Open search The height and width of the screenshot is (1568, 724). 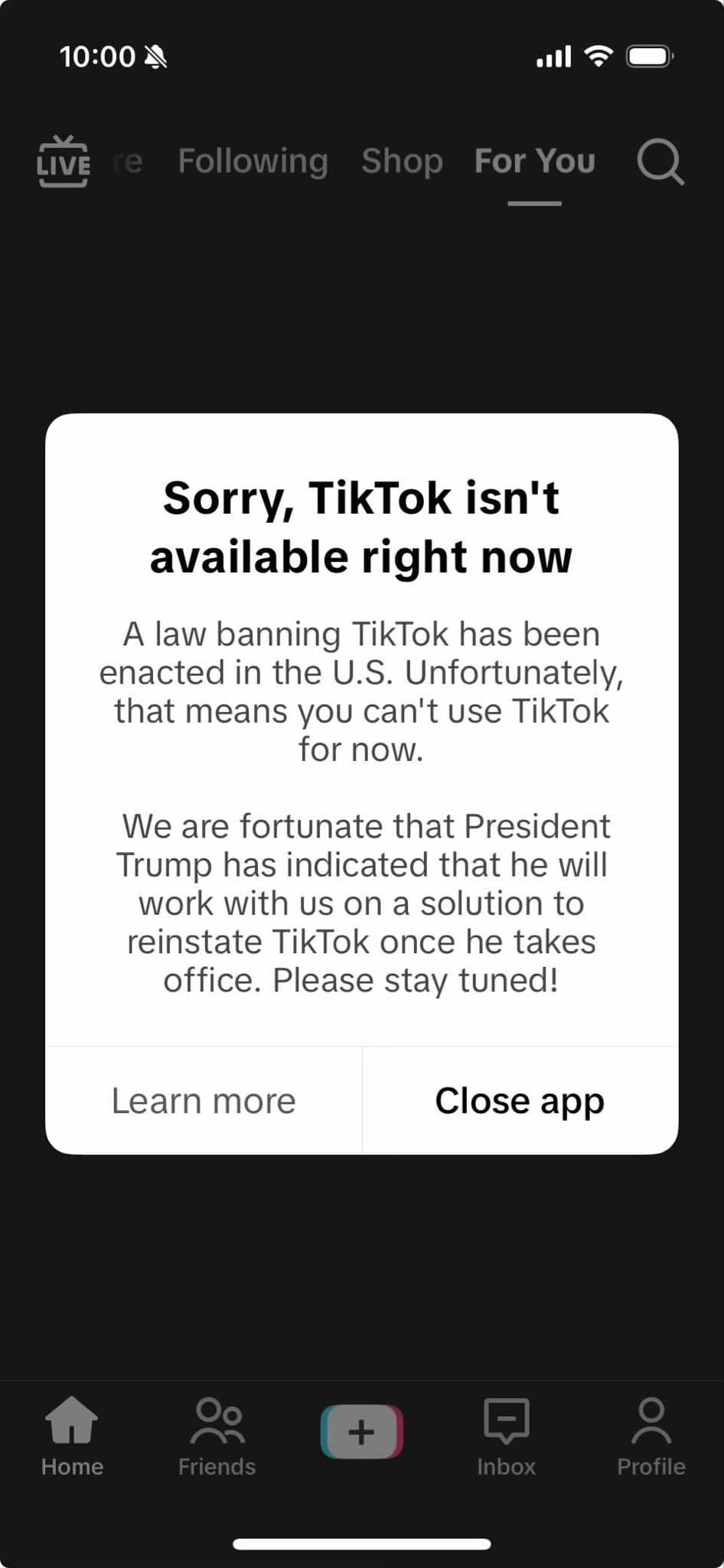coord(660,162)
